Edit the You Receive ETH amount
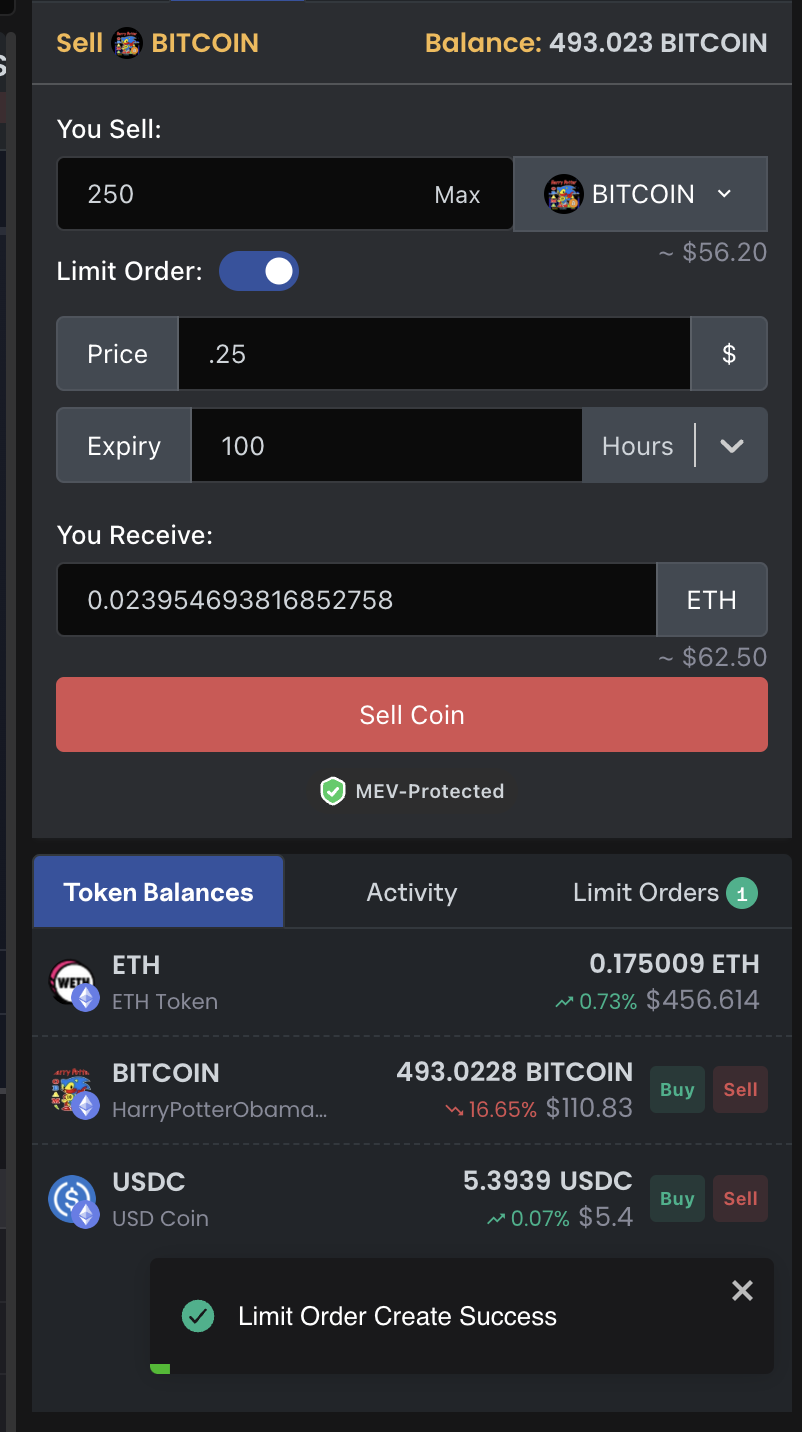 pyautogui.click(x=355, y=600)
